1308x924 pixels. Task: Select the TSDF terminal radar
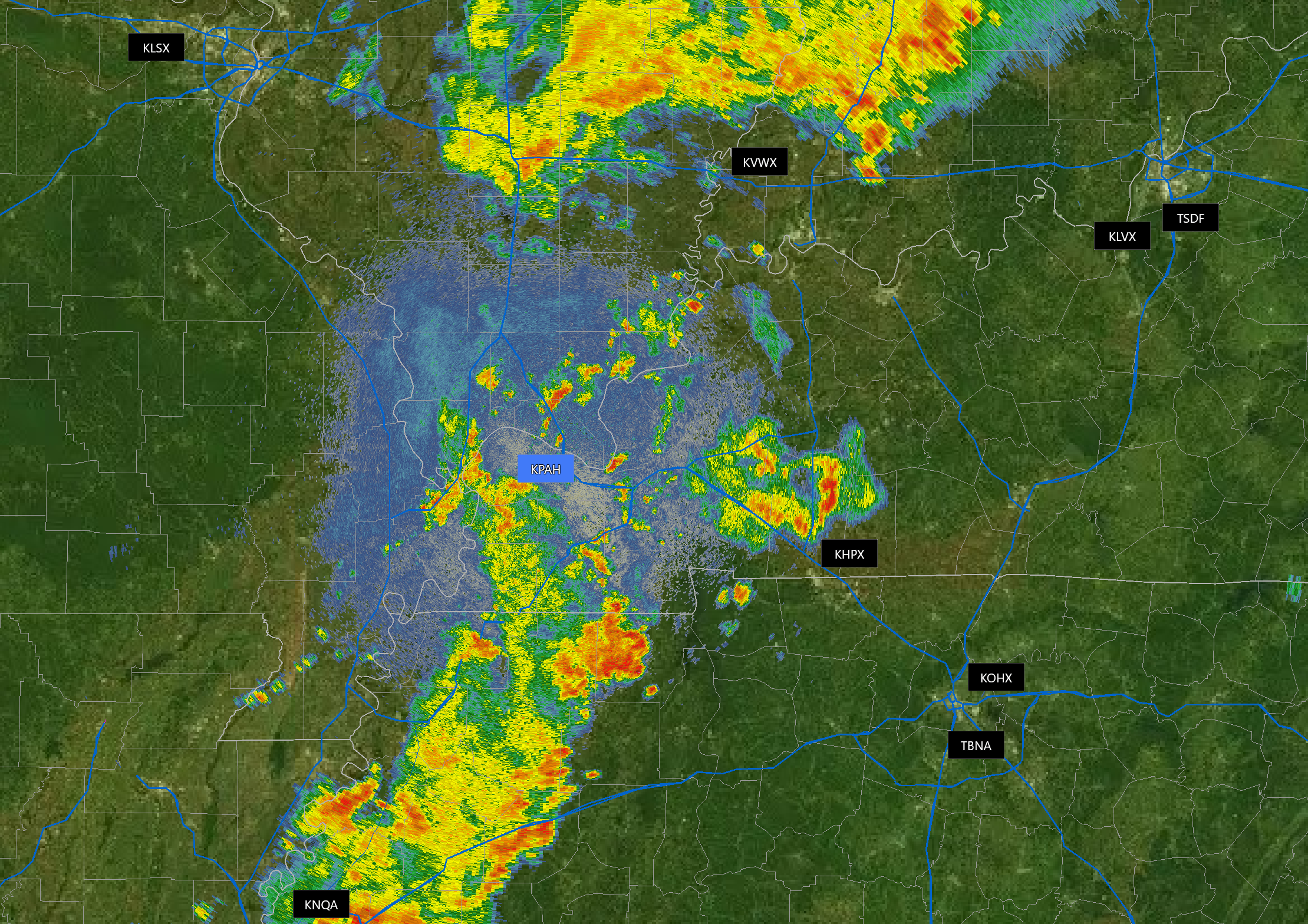[x=1190, y=218]
